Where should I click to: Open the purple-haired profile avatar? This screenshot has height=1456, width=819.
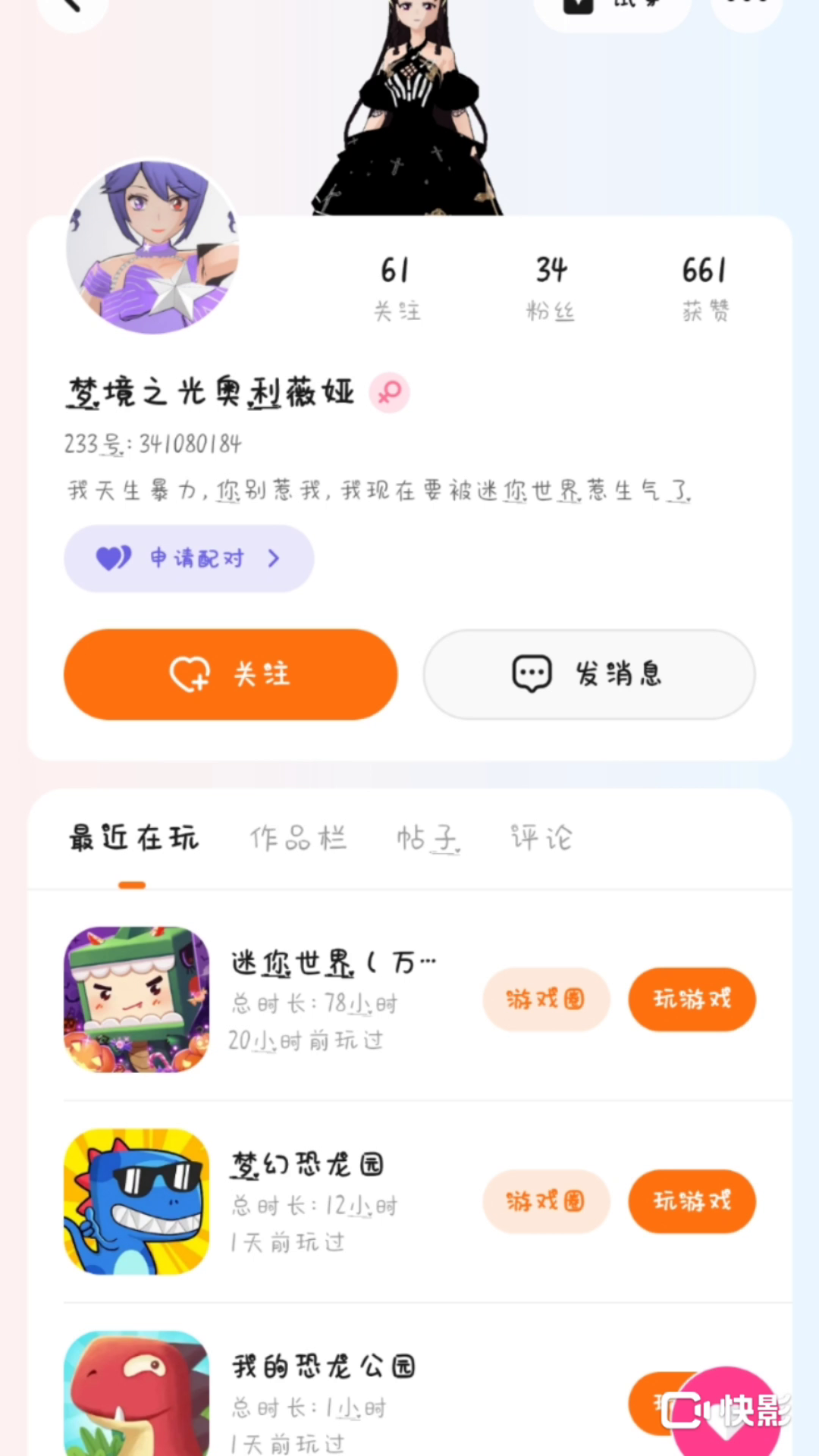152,247
